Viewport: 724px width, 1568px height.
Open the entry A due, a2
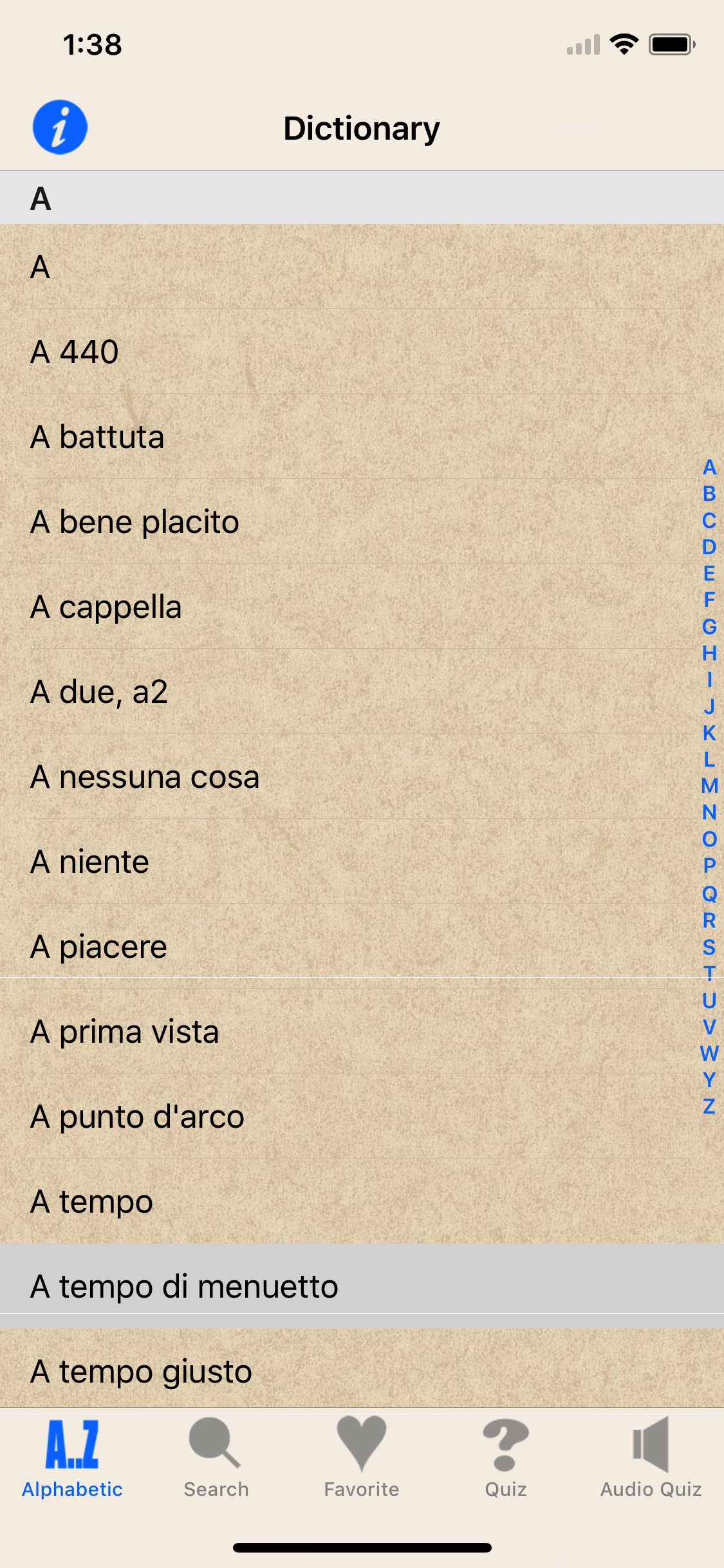362,692
